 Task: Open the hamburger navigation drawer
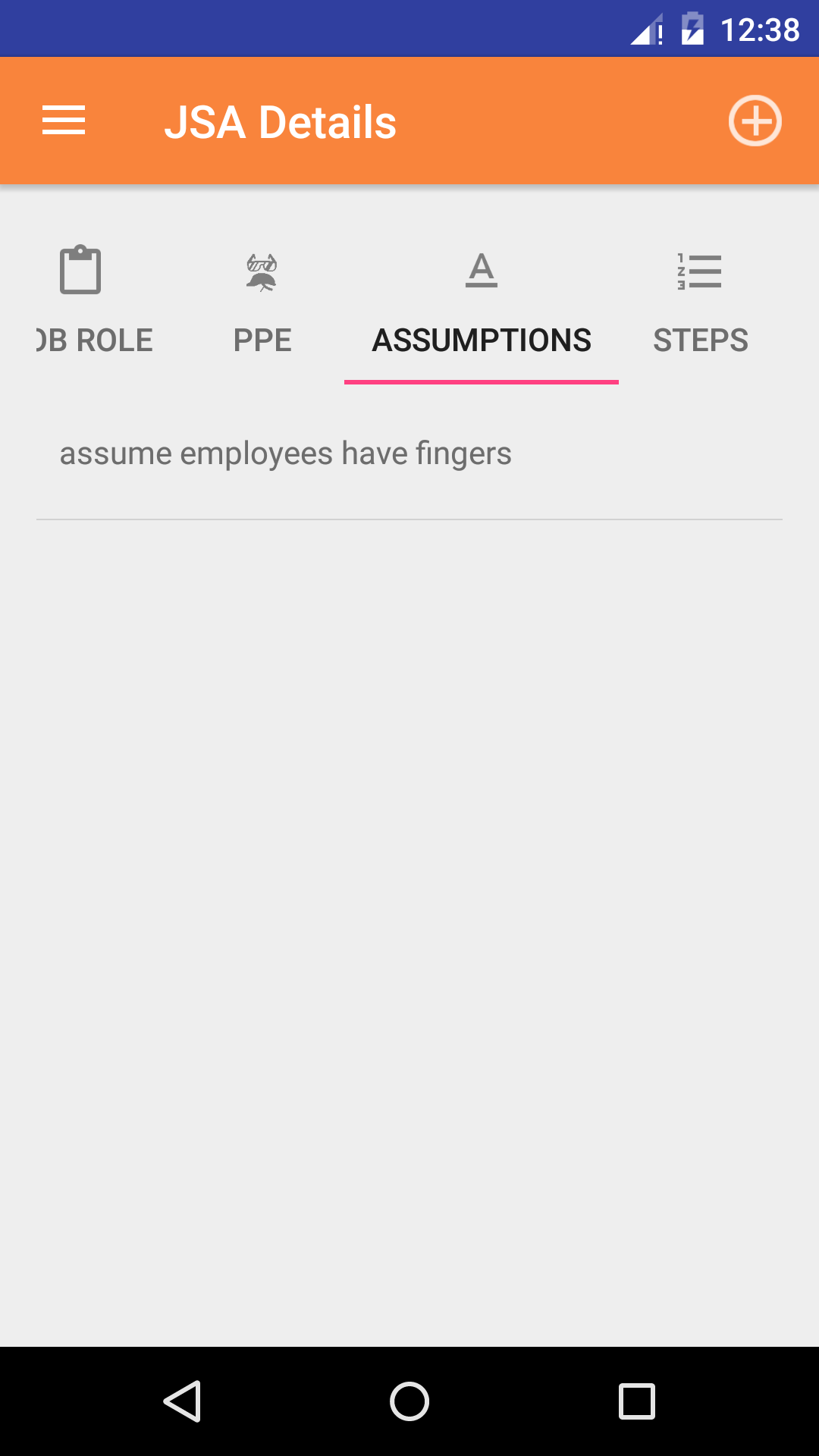(x=64, y=121)
